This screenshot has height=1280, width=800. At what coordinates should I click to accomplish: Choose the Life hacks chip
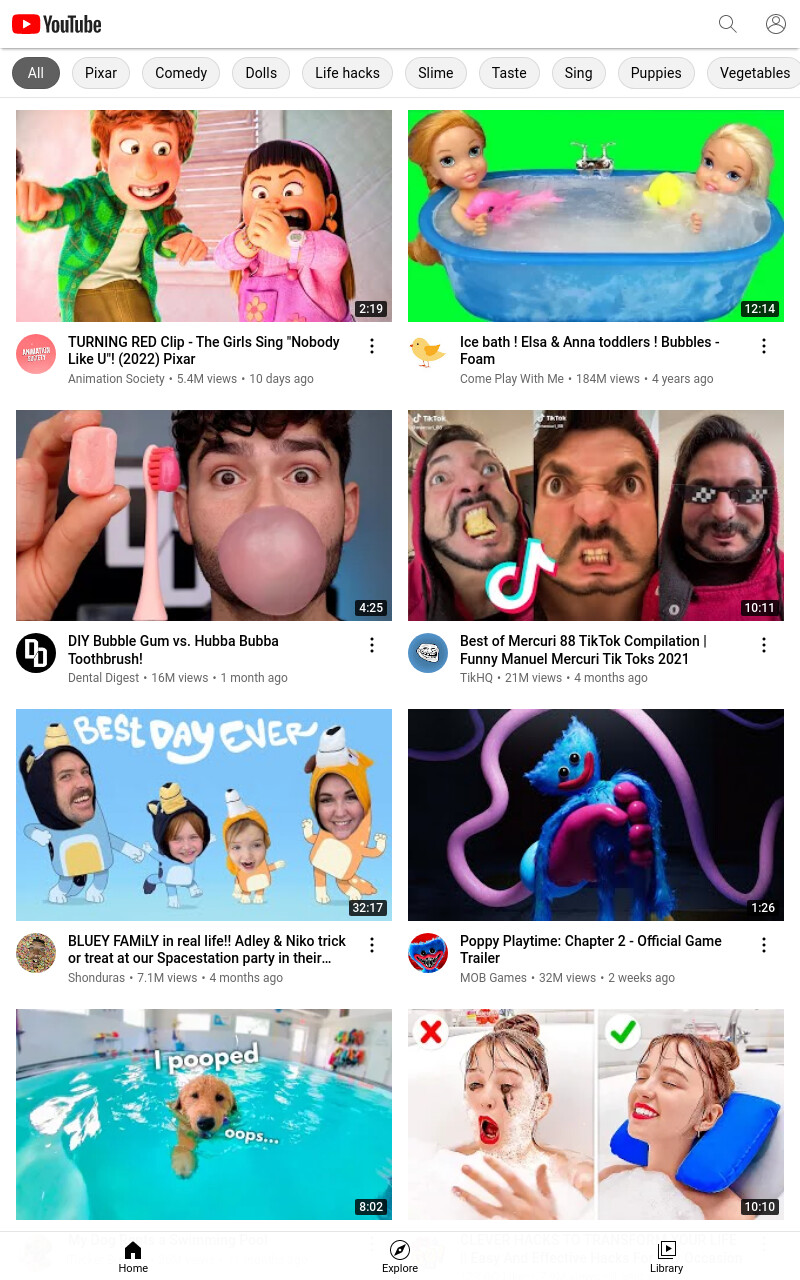[x=347, y=73]
